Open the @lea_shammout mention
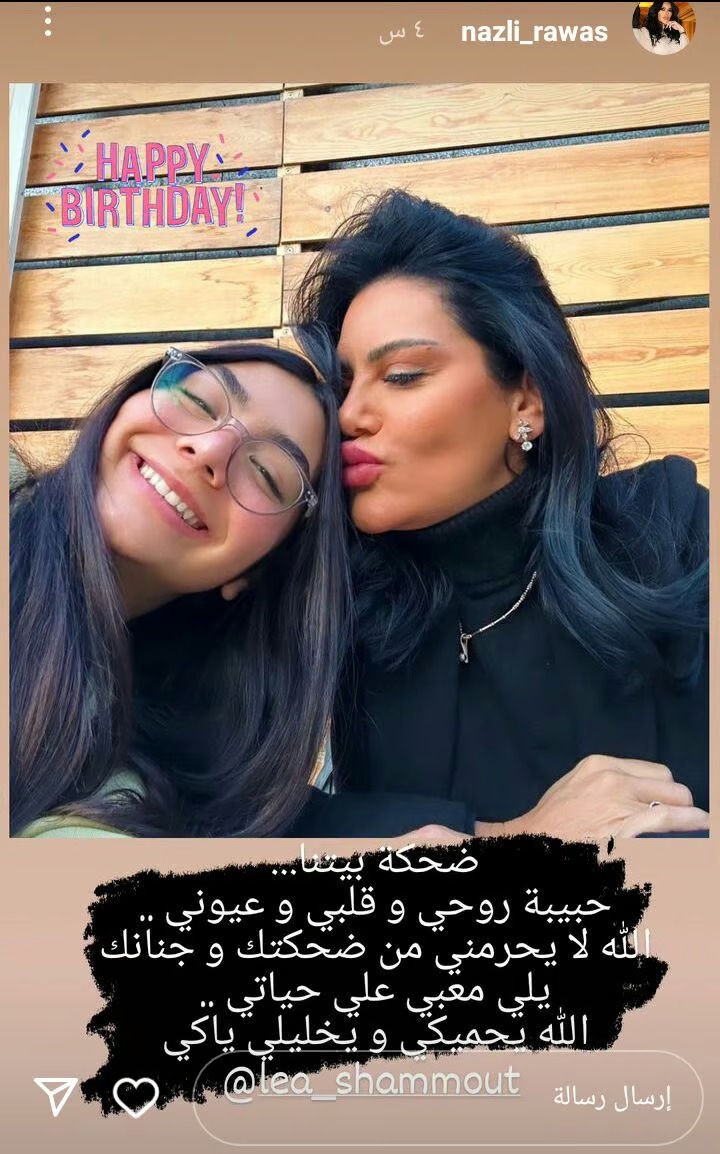 point(371,1081)
